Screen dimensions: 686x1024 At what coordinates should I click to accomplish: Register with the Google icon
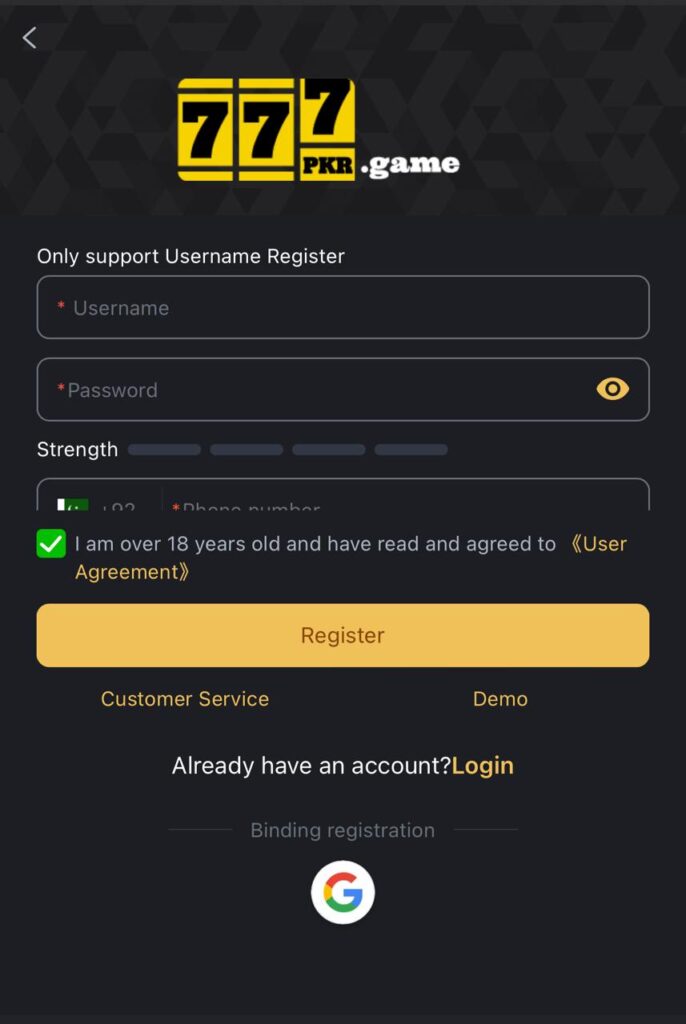click(x=343, y=892)
